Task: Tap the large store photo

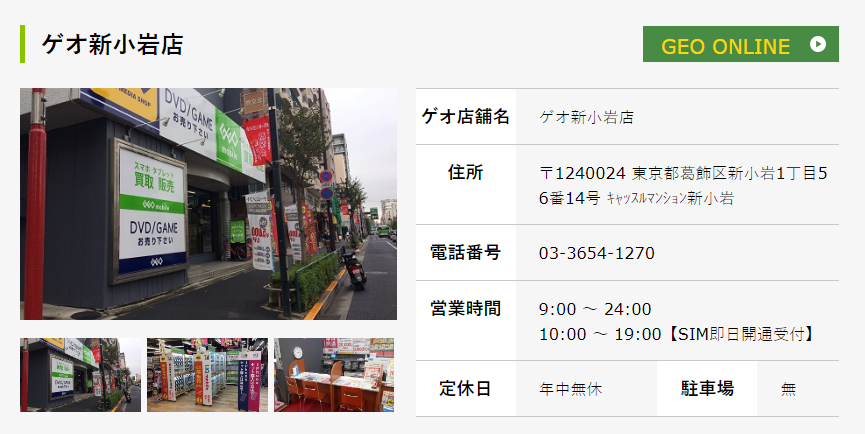Action: click(208, 204)
